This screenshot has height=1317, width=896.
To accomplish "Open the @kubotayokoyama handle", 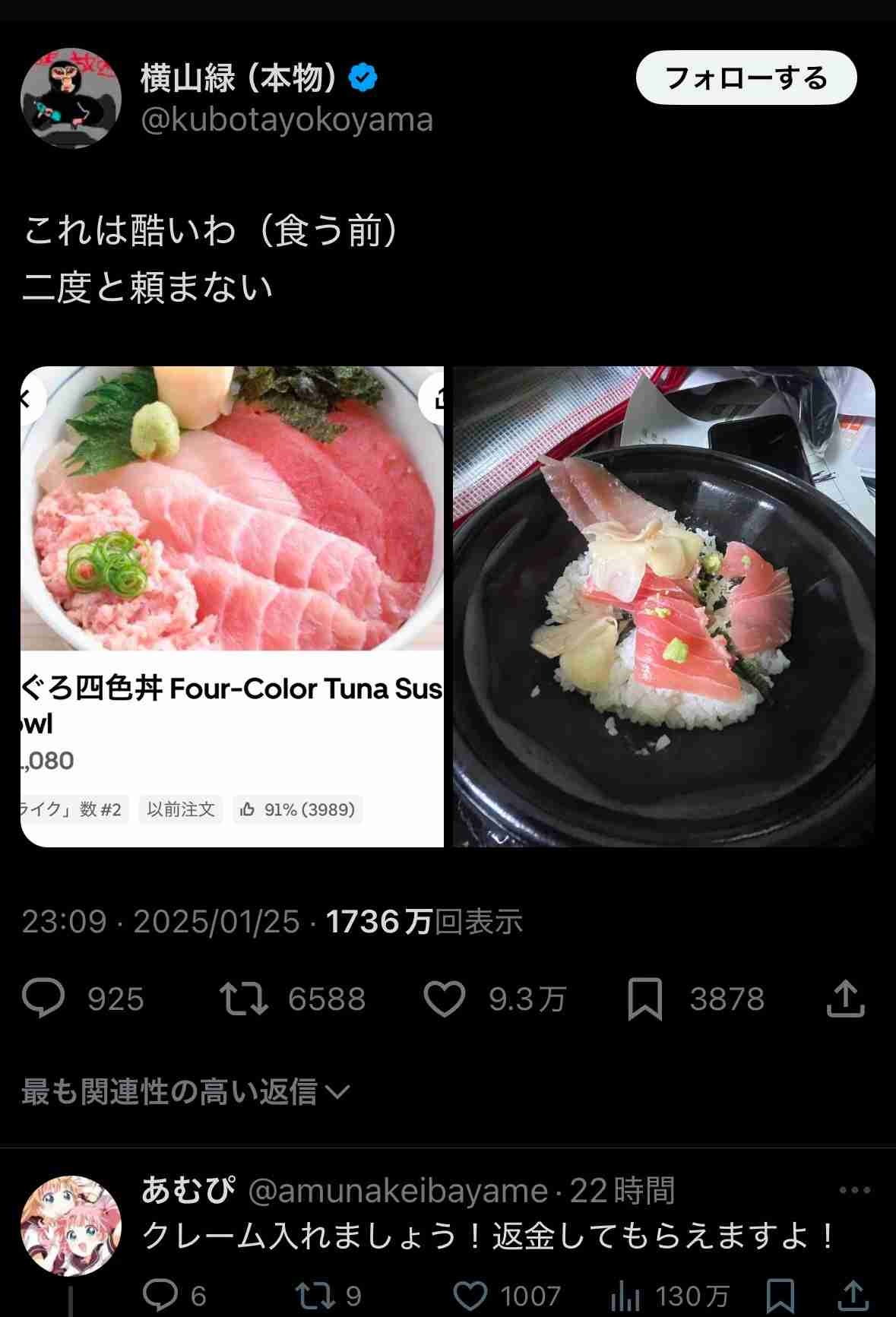I will (287, 120).
